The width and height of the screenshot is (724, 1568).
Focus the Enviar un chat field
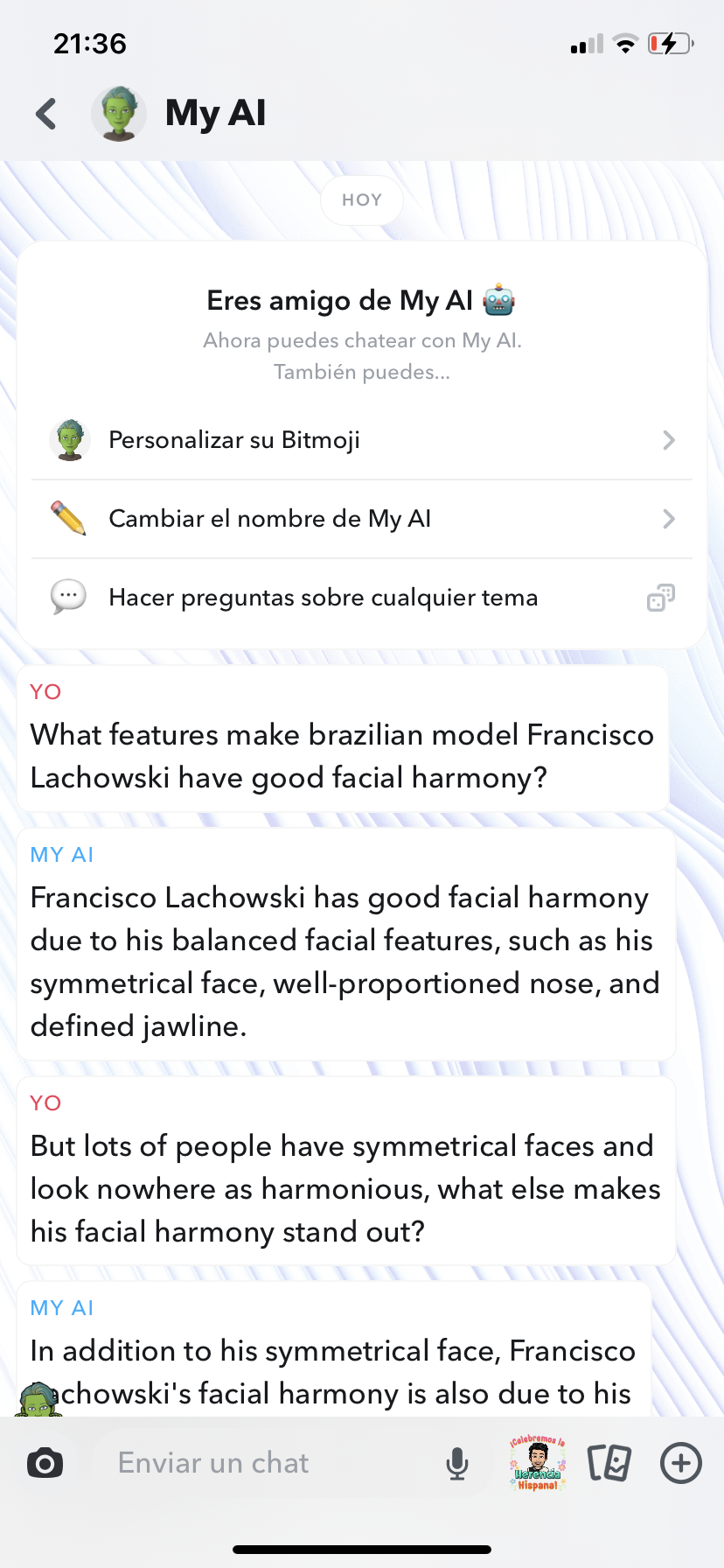coord(262,1463)
